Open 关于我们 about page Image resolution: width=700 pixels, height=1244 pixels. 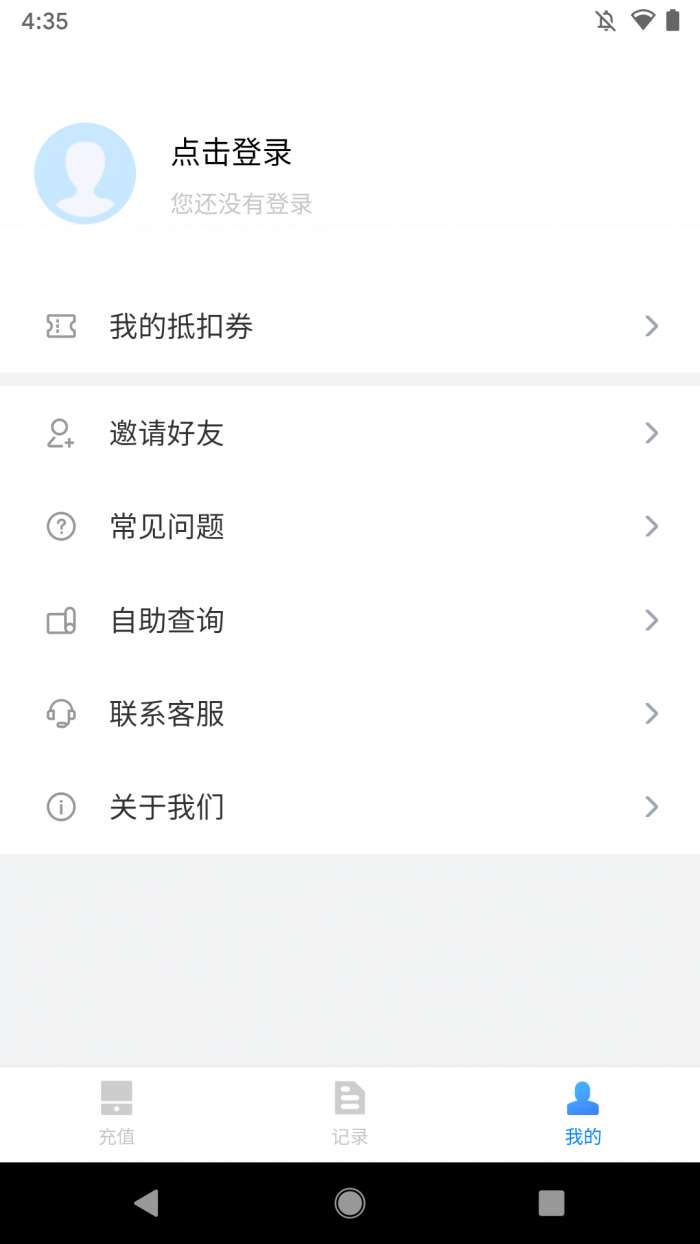350,807
